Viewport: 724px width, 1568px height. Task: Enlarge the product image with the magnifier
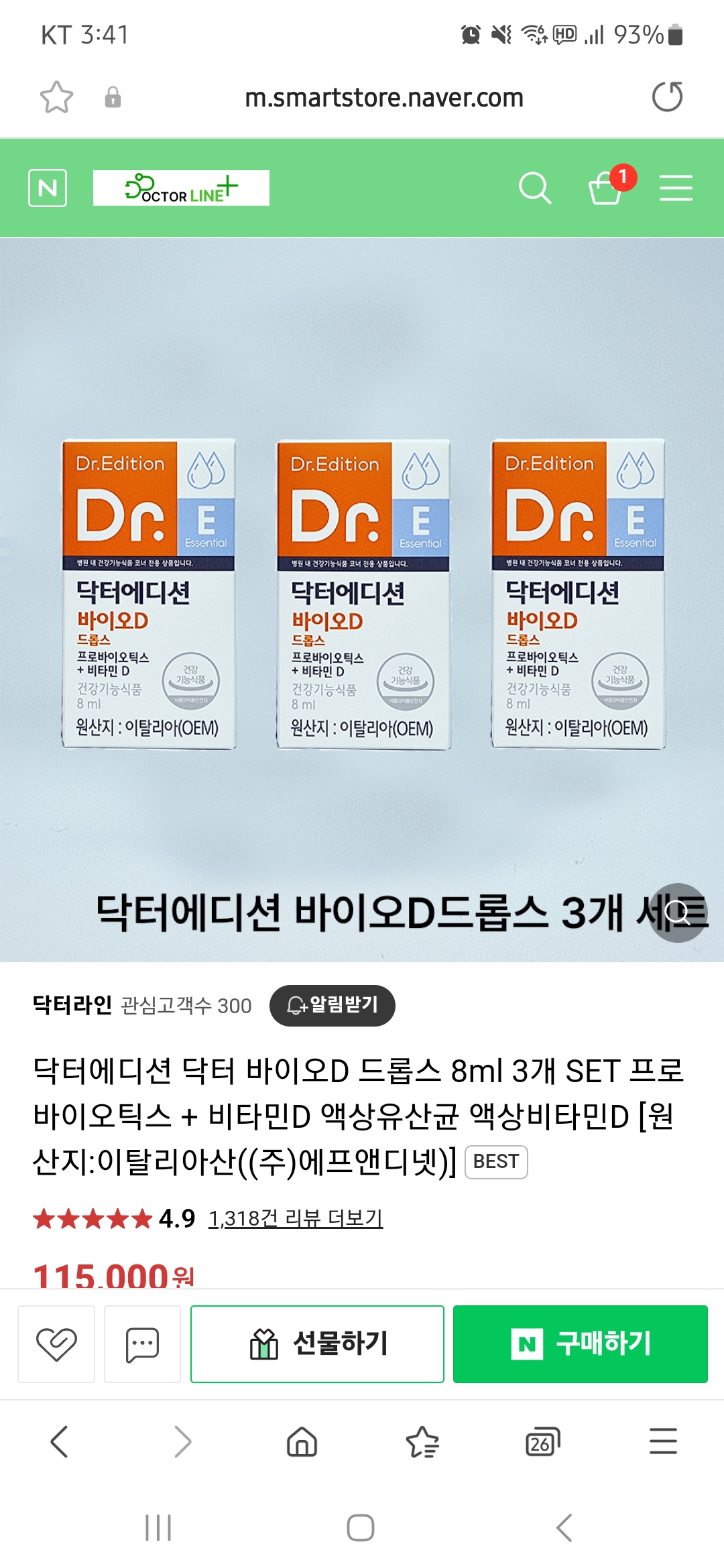(x=678, y=913)
